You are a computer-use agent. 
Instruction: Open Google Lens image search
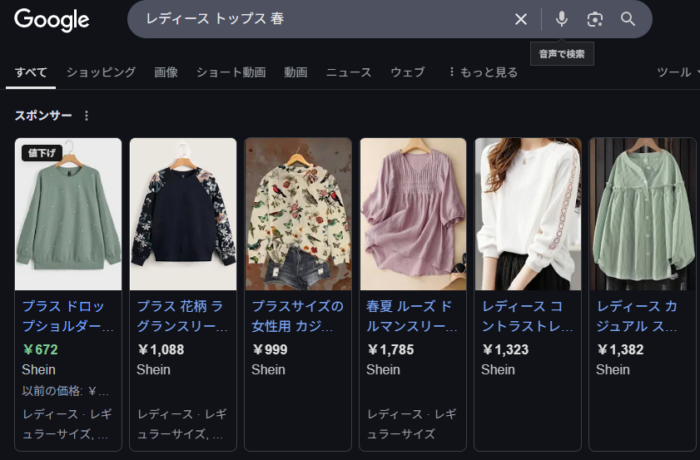(595, 19)
